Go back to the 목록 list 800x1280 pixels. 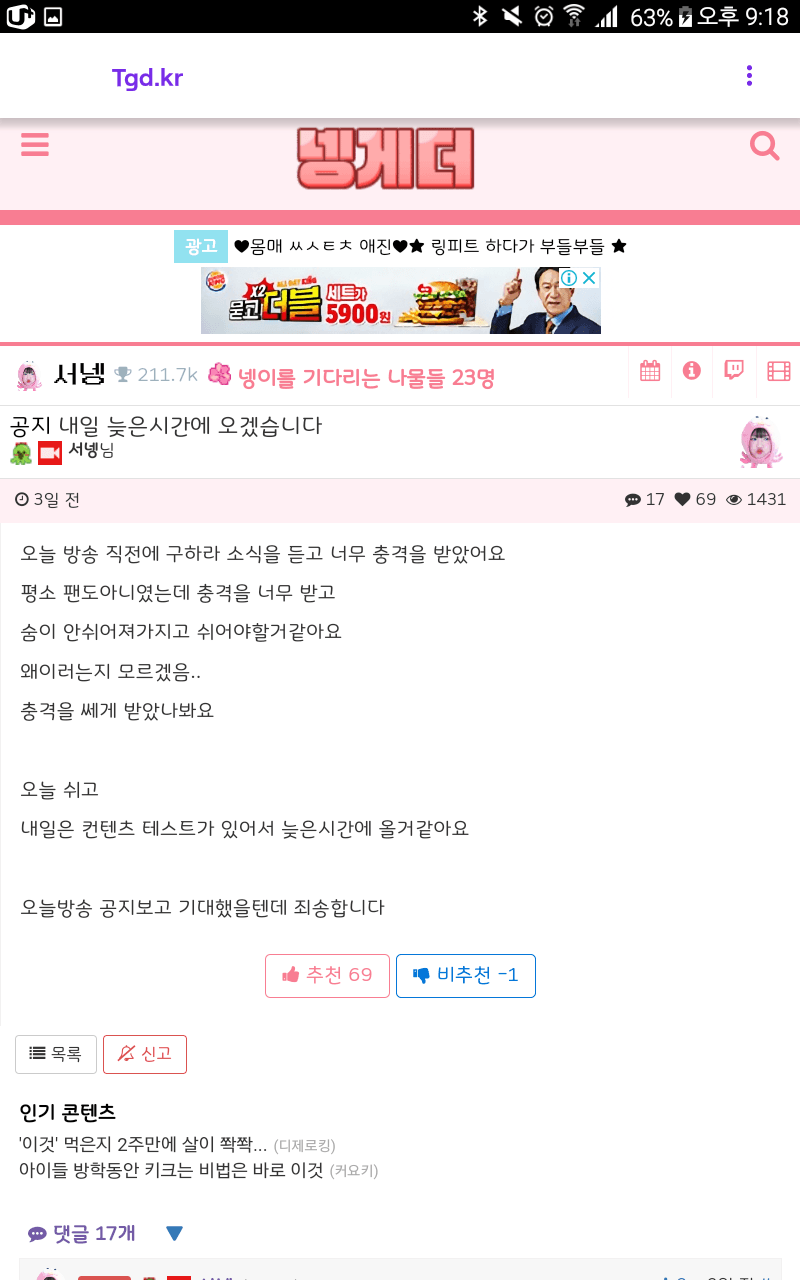point(56,1054)
